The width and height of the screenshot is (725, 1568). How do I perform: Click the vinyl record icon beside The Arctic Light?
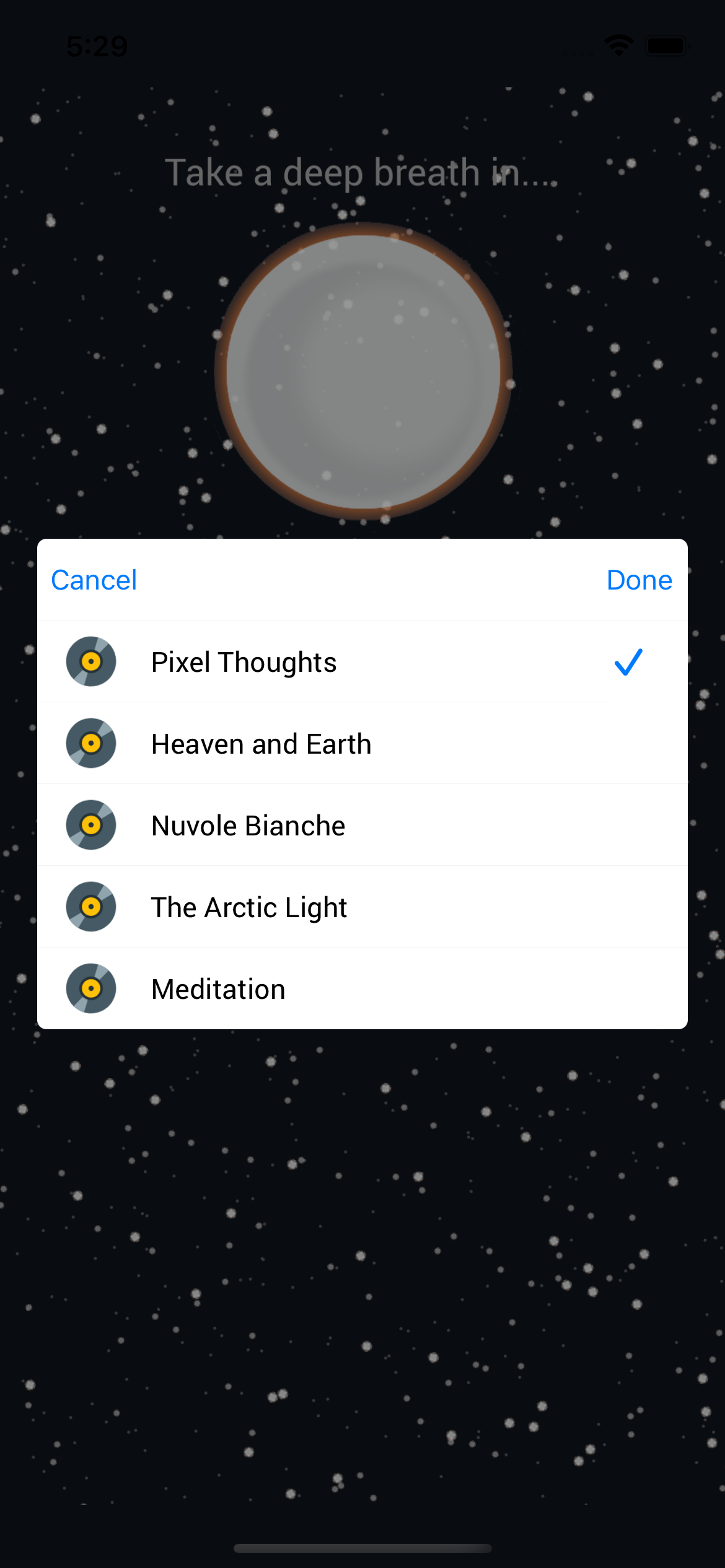click(90, 907)
